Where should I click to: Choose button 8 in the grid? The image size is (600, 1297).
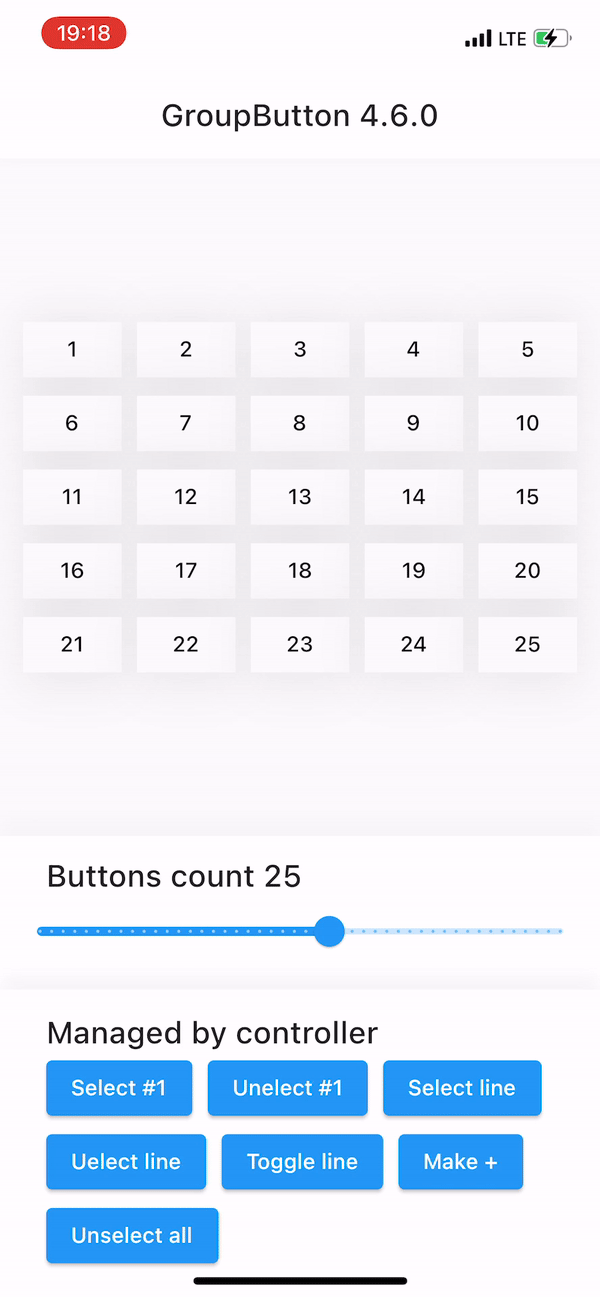[300, 423]
